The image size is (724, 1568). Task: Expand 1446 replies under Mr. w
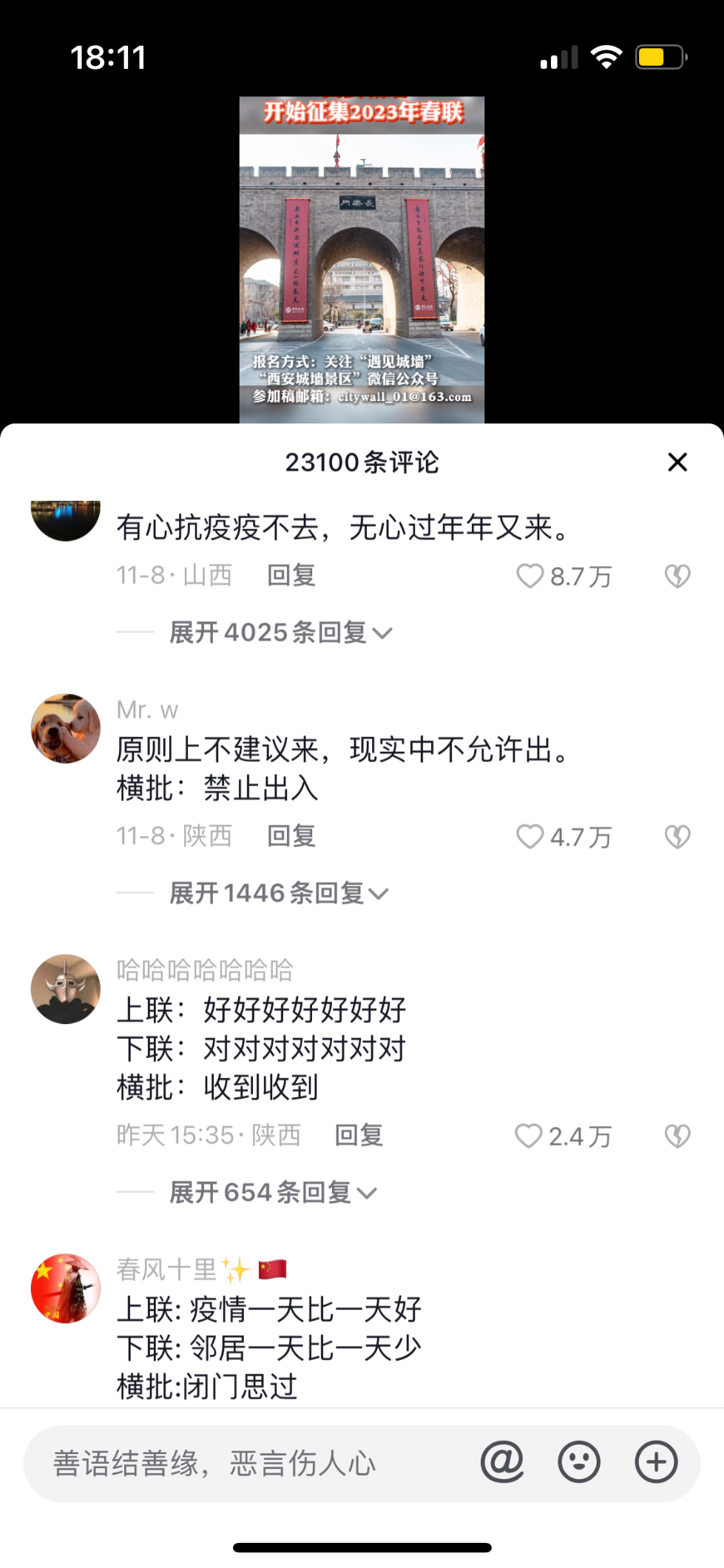(279, 893)
